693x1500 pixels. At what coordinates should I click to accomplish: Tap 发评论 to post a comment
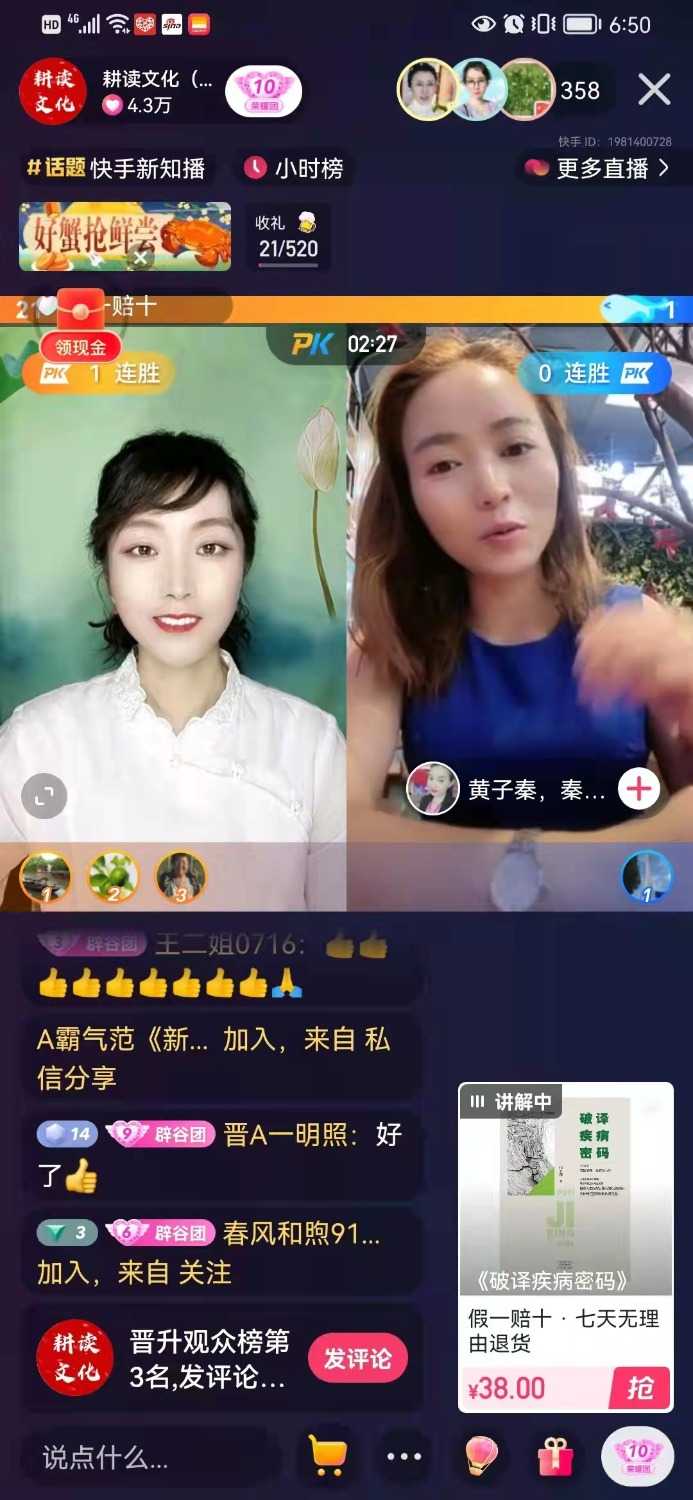click(357, 1359)
